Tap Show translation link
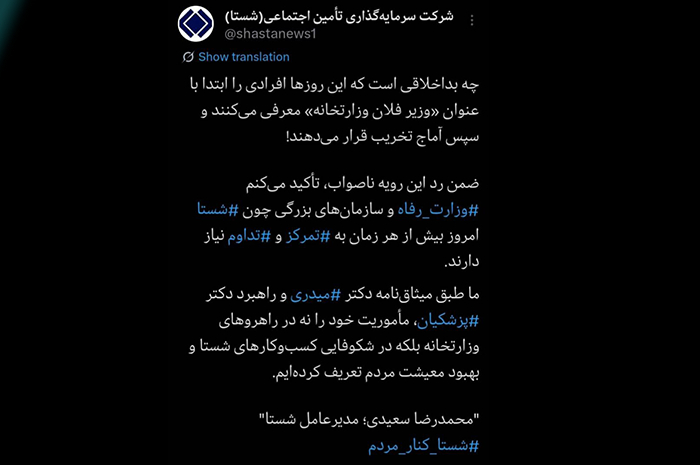The width and height of the screenshot is (700, 465). [x=243, y=57]
